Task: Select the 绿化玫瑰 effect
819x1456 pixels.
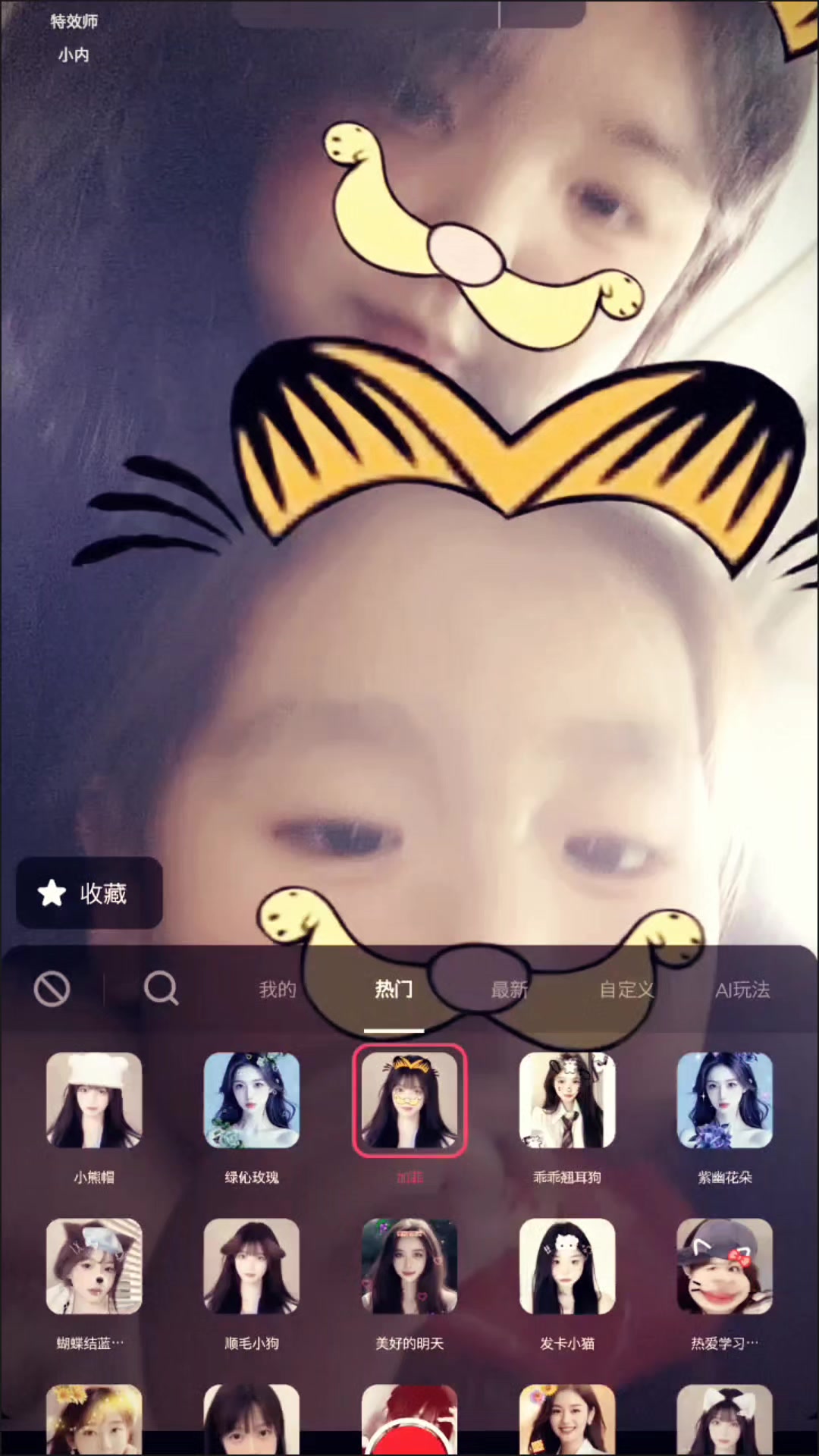Action: coord(252,1100)
